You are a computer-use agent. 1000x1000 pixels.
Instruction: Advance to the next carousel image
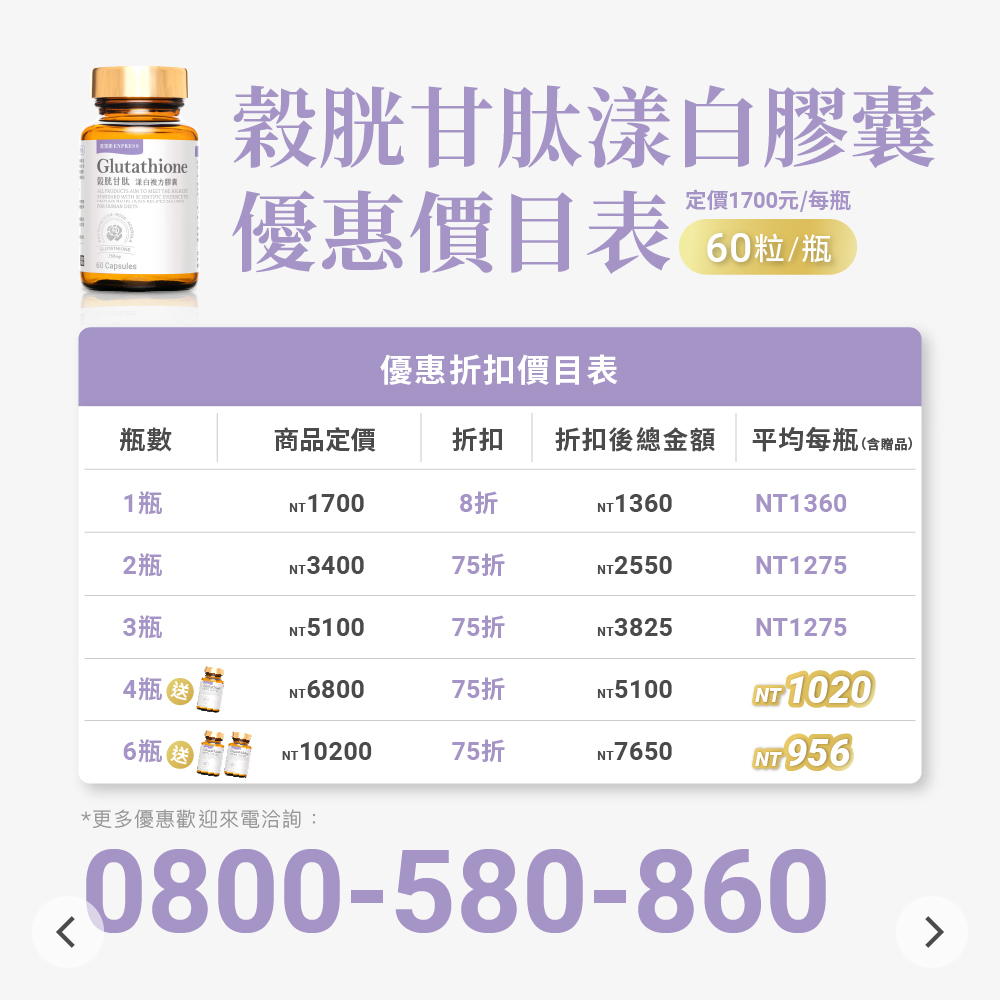pos(932,932)
